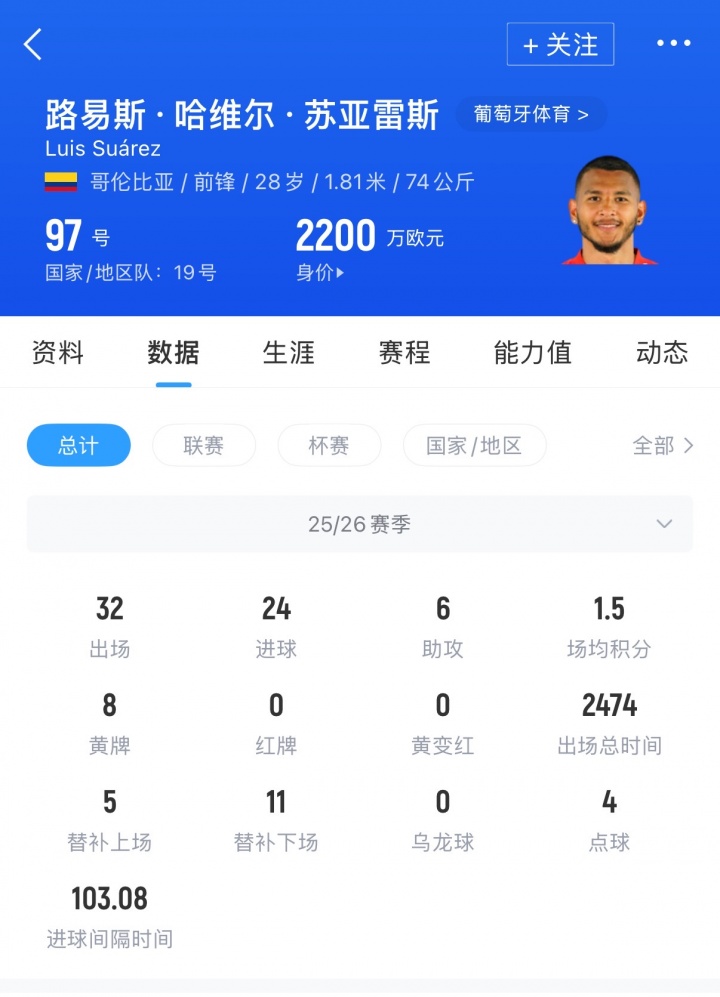Open the three-dot overflow menu
The height and width of the screenshot is (997, 720).
673,44
